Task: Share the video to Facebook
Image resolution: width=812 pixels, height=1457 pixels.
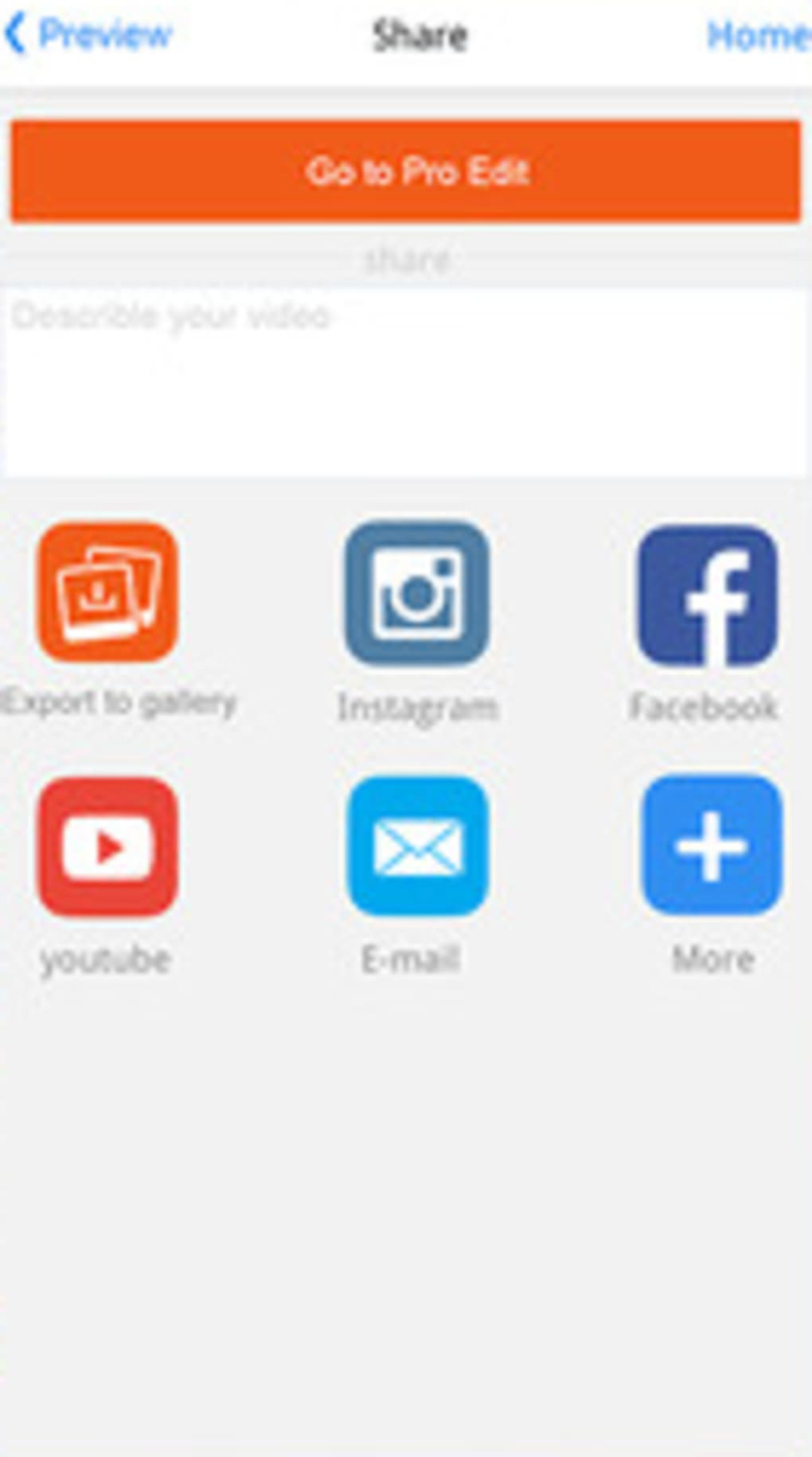Action: click(x=707, y=596)
